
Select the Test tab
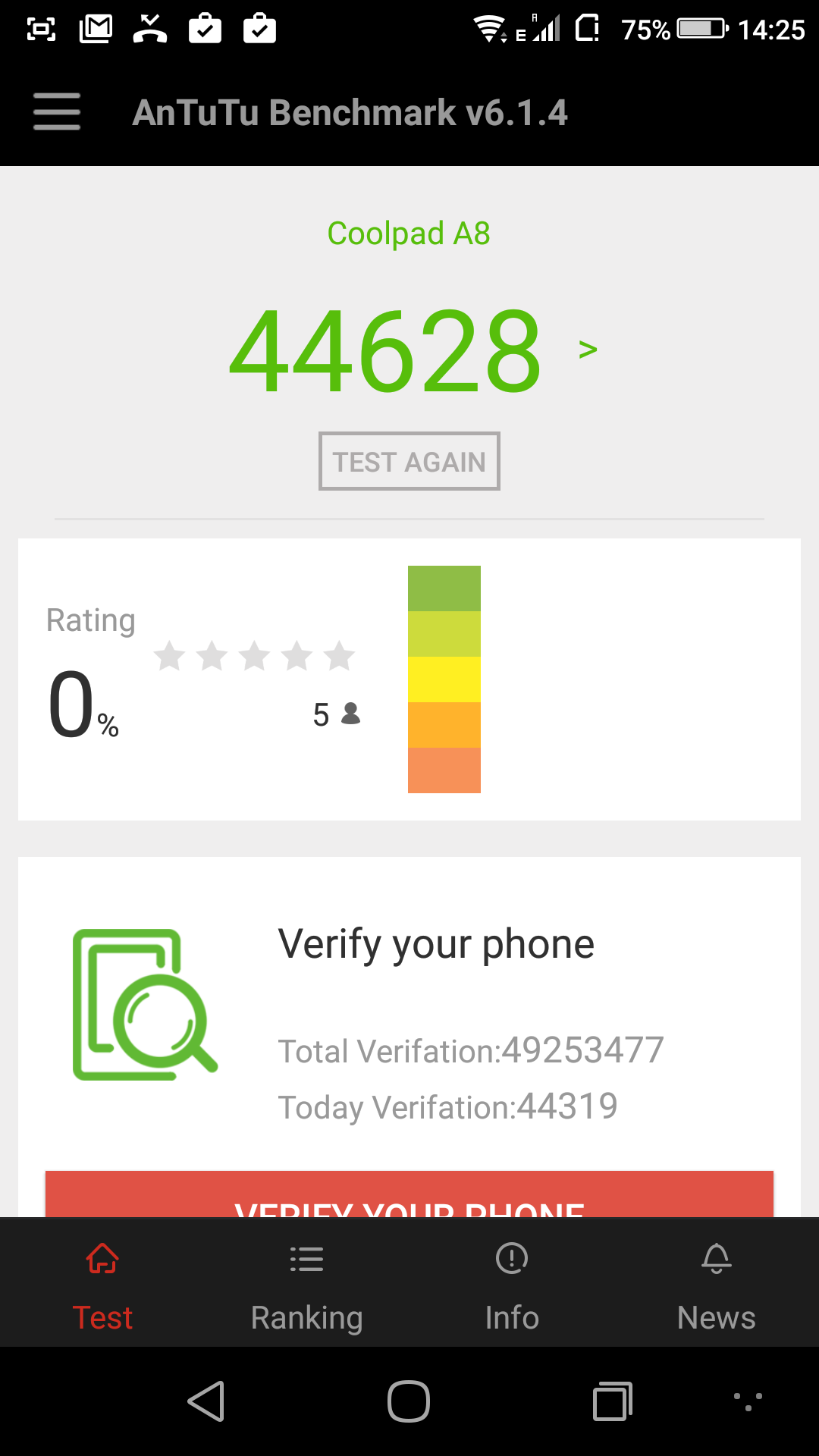coord(102,1282)
